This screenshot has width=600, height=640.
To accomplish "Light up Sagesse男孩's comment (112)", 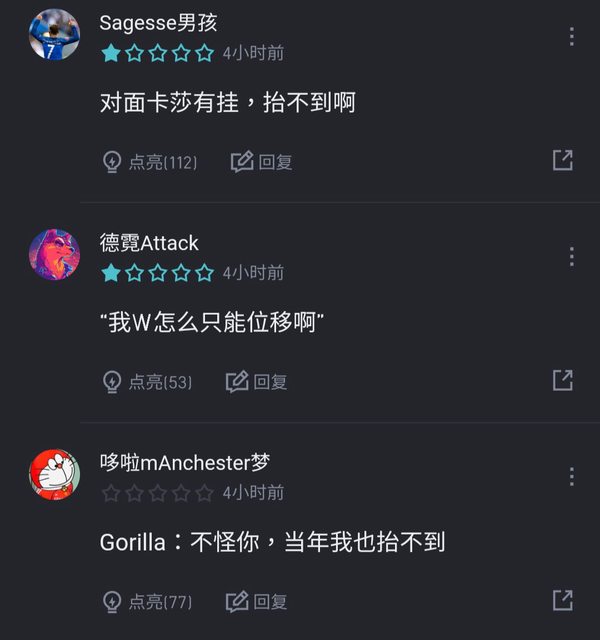I will [150, 162].
